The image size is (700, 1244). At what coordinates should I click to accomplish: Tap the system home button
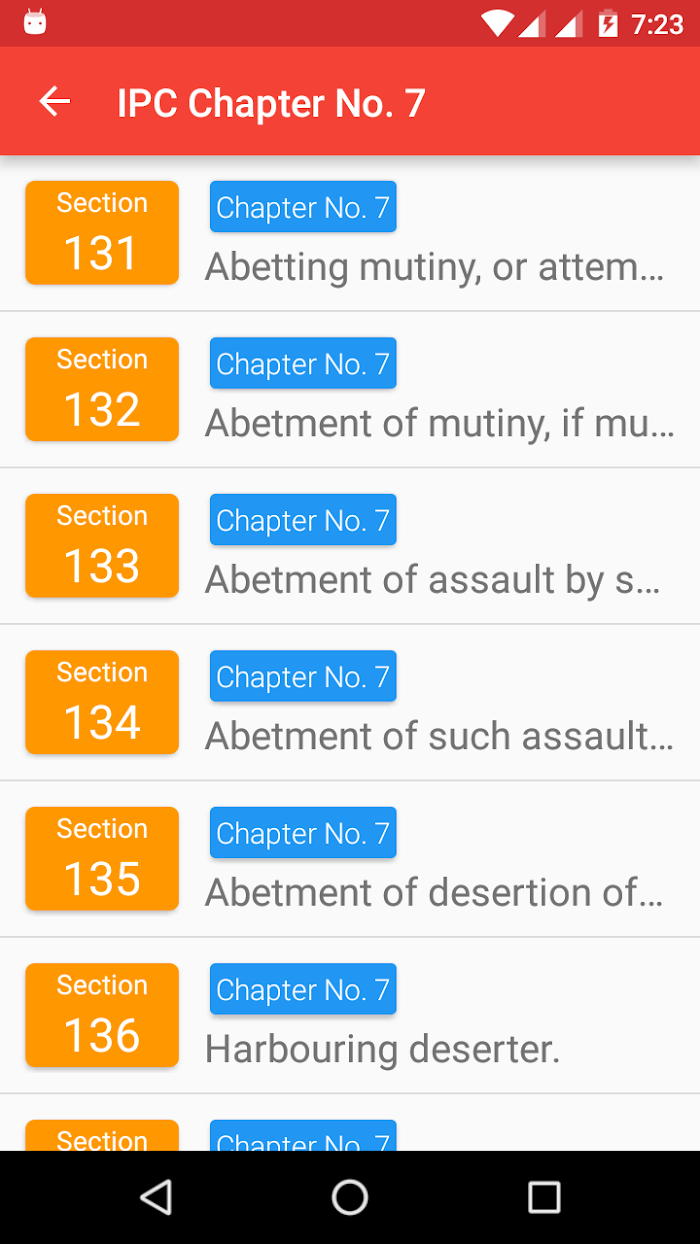(x=350, y=1197)
